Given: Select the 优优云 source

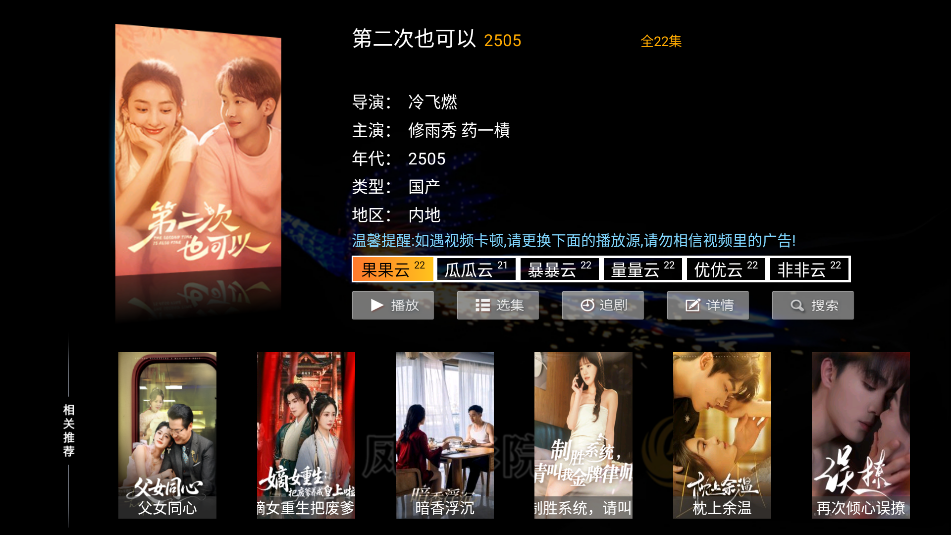Looking at the screenshot, I should click(x=725, y=269).
